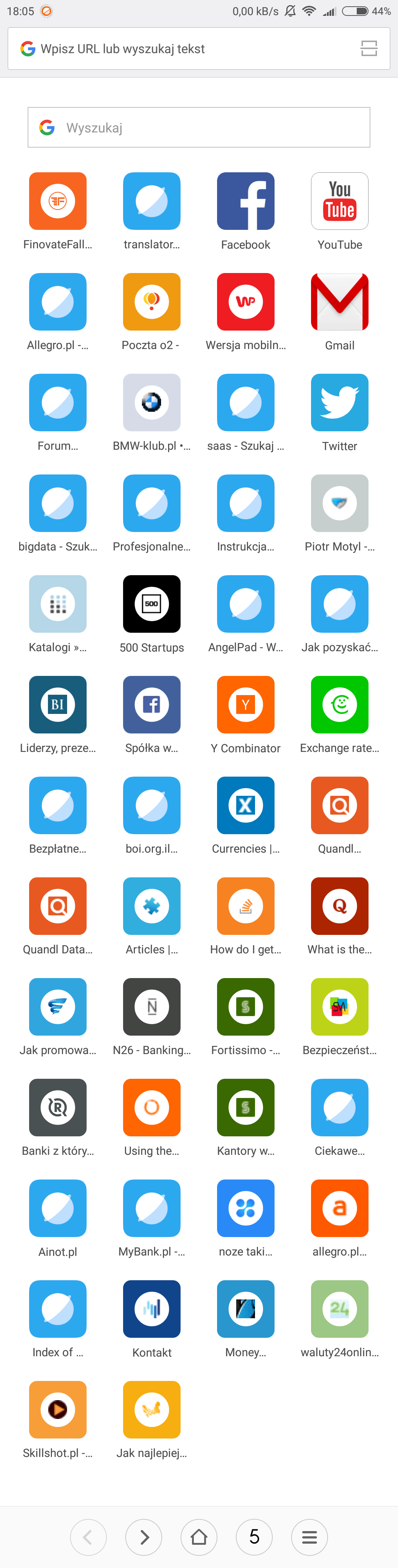The height and width of the screenshot is (1568, 398).
Task: Open the Ainot.pl bookmark
Action: pos(58,1208)
